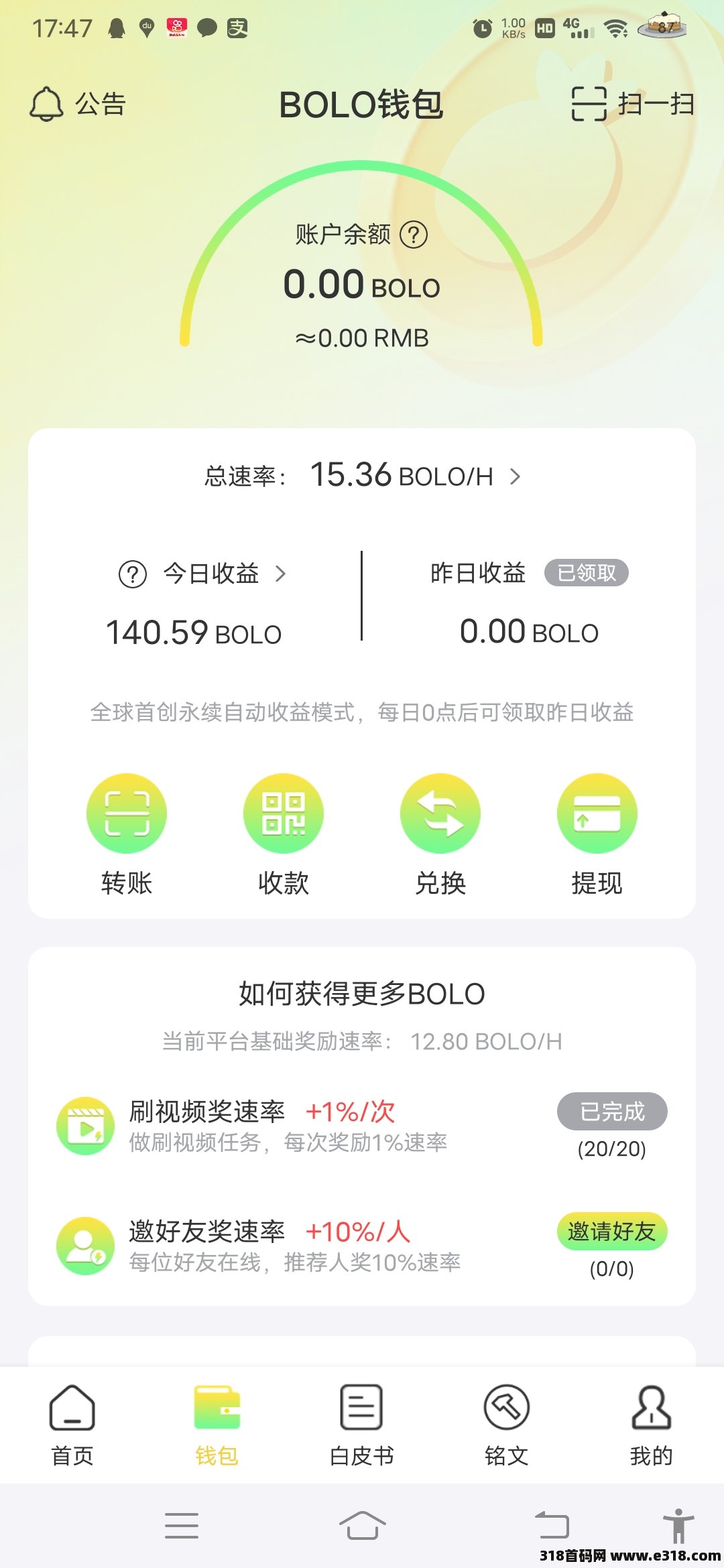Tap the help icon beside 今日收益
Viewport: 724px width, 1568px height.
(133, 574)
